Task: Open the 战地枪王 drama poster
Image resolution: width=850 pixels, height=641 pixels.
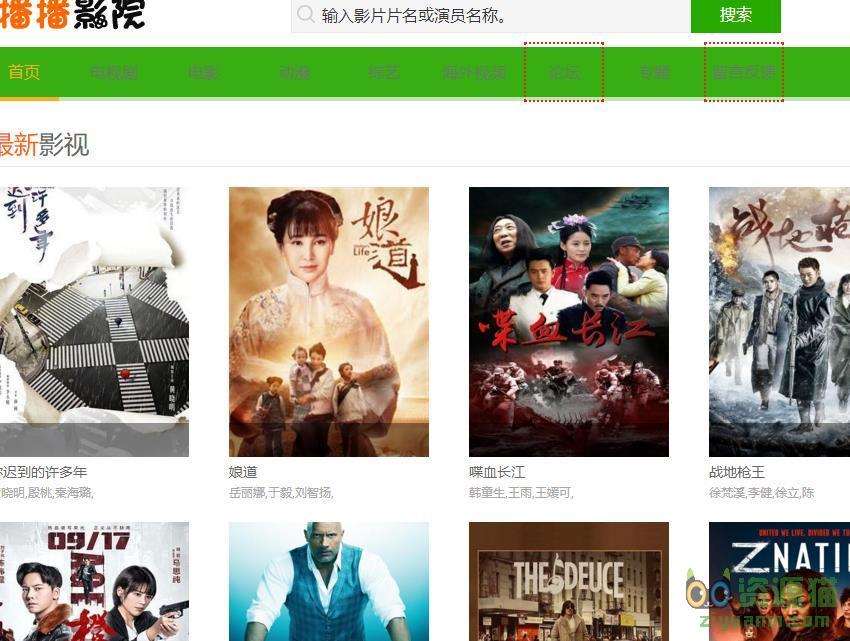Action: coord(779,321)
